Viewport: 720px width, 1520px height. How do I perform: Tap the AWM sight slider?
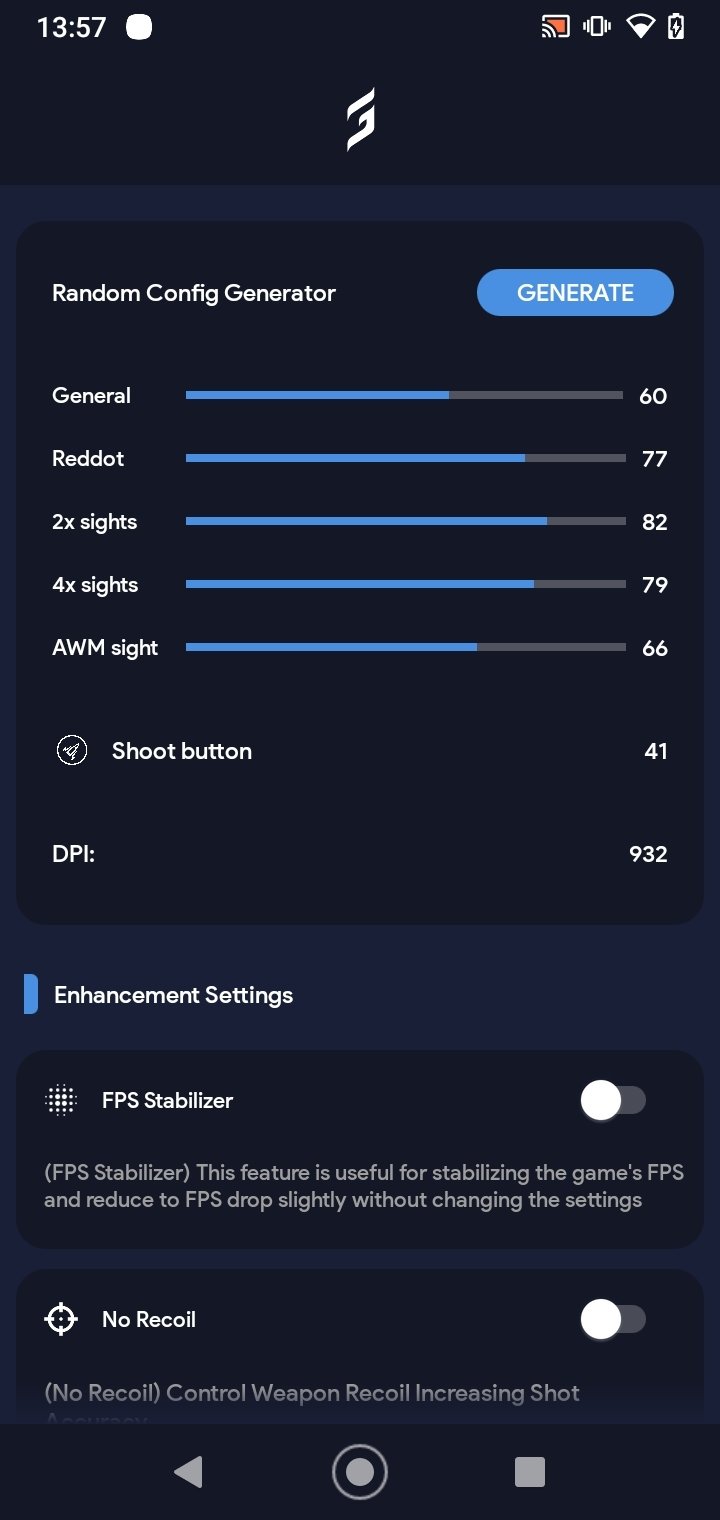[x=406, y=647]
